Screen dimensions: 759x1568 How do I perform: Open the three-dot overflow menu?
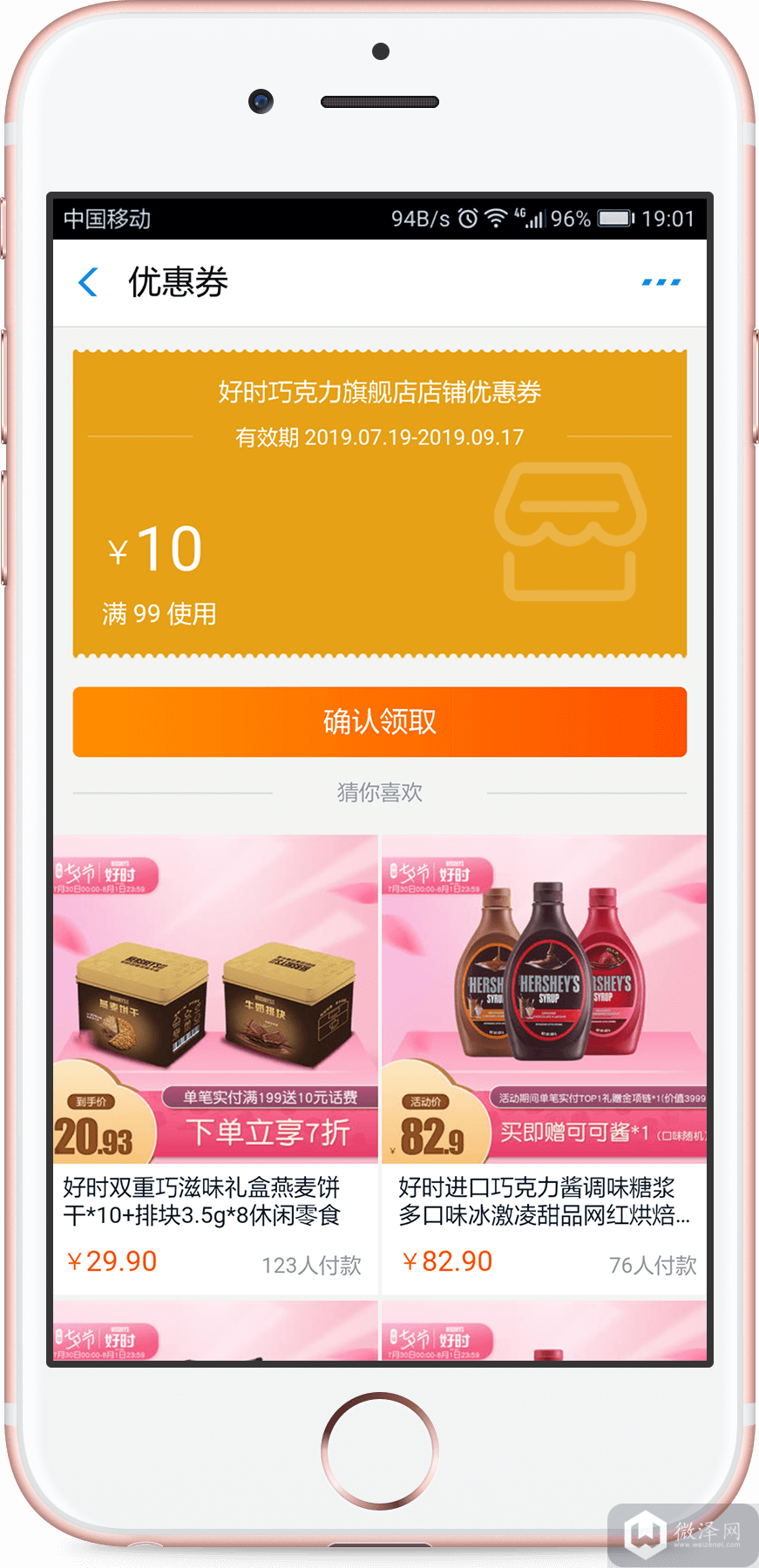coord(661,282)
